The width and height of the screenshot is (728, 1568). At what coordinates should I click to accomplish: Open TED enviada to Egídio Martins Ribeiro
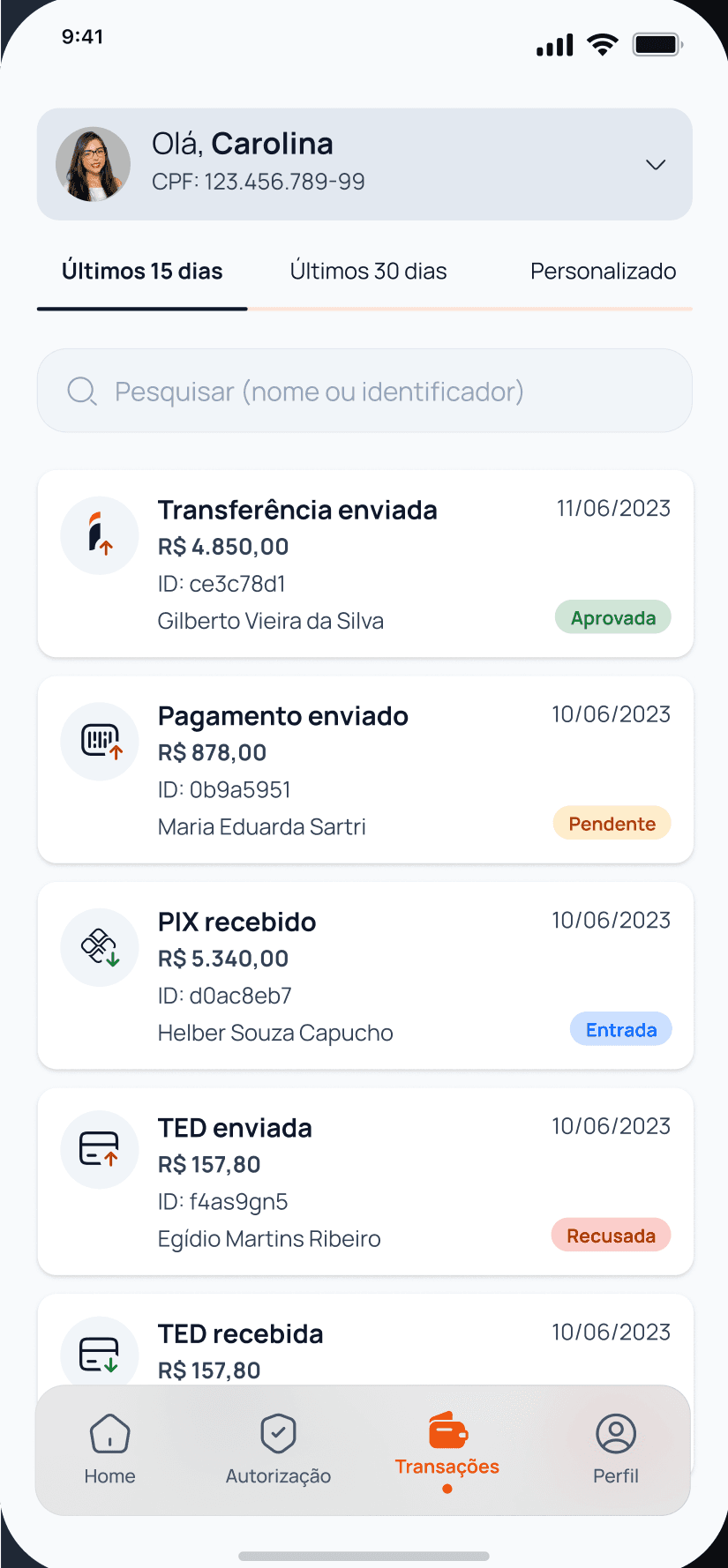[x=364, y=1181]
